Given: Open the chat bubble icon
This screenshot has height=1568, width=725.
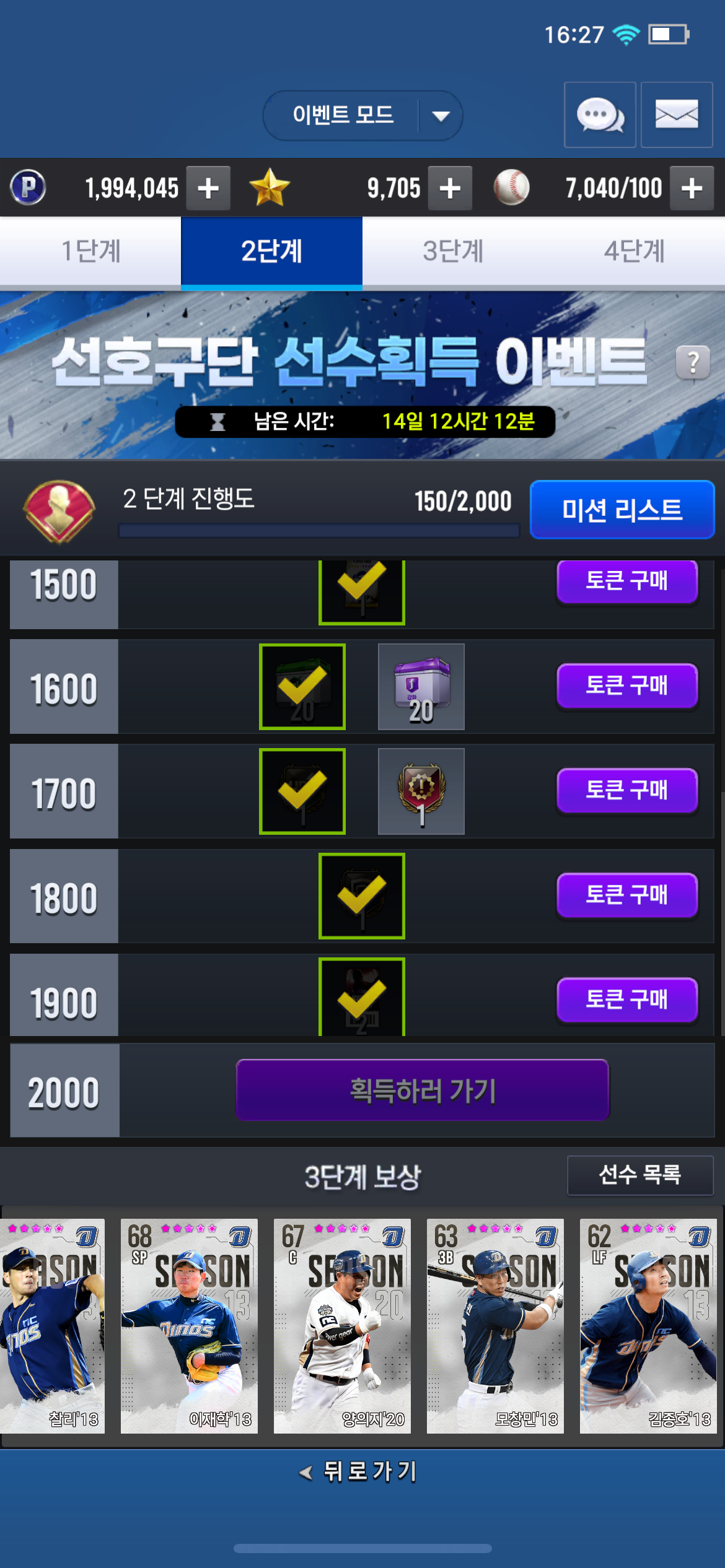Looking at the screenshot, I should click(600, 115).
